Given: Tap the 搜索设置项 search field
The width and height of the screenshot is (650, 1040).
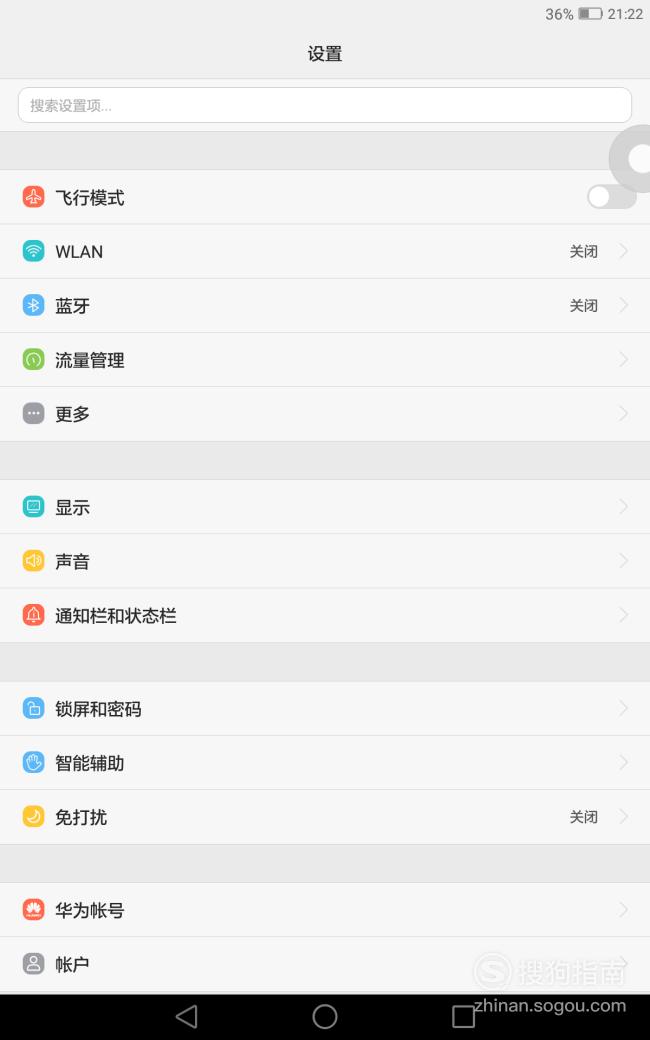Looking at the screenshot, I should pyautogui.click(x=324, y=105).
